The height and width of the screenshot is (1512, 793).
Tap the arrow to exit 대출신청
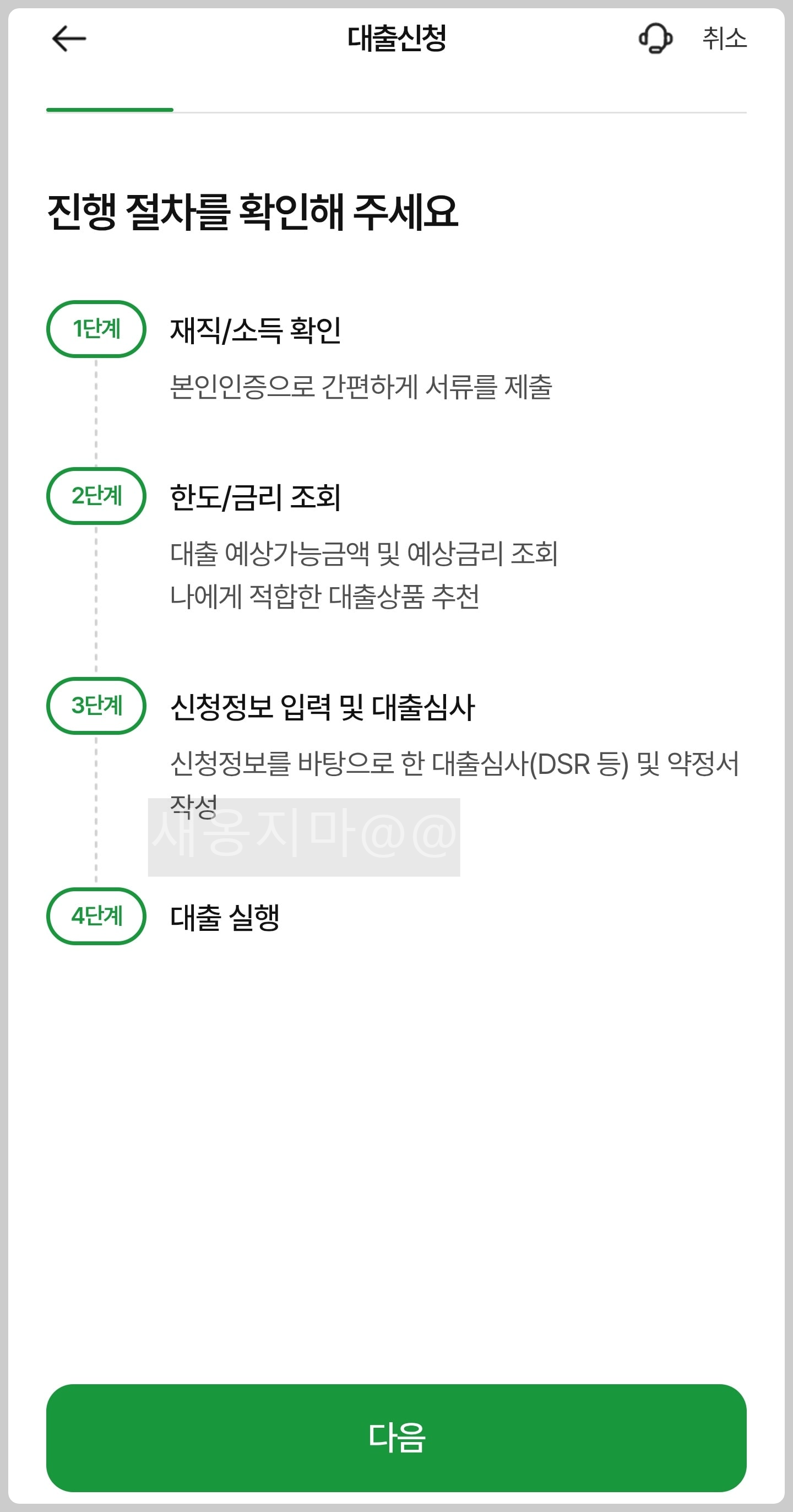[x=69, y=37]
